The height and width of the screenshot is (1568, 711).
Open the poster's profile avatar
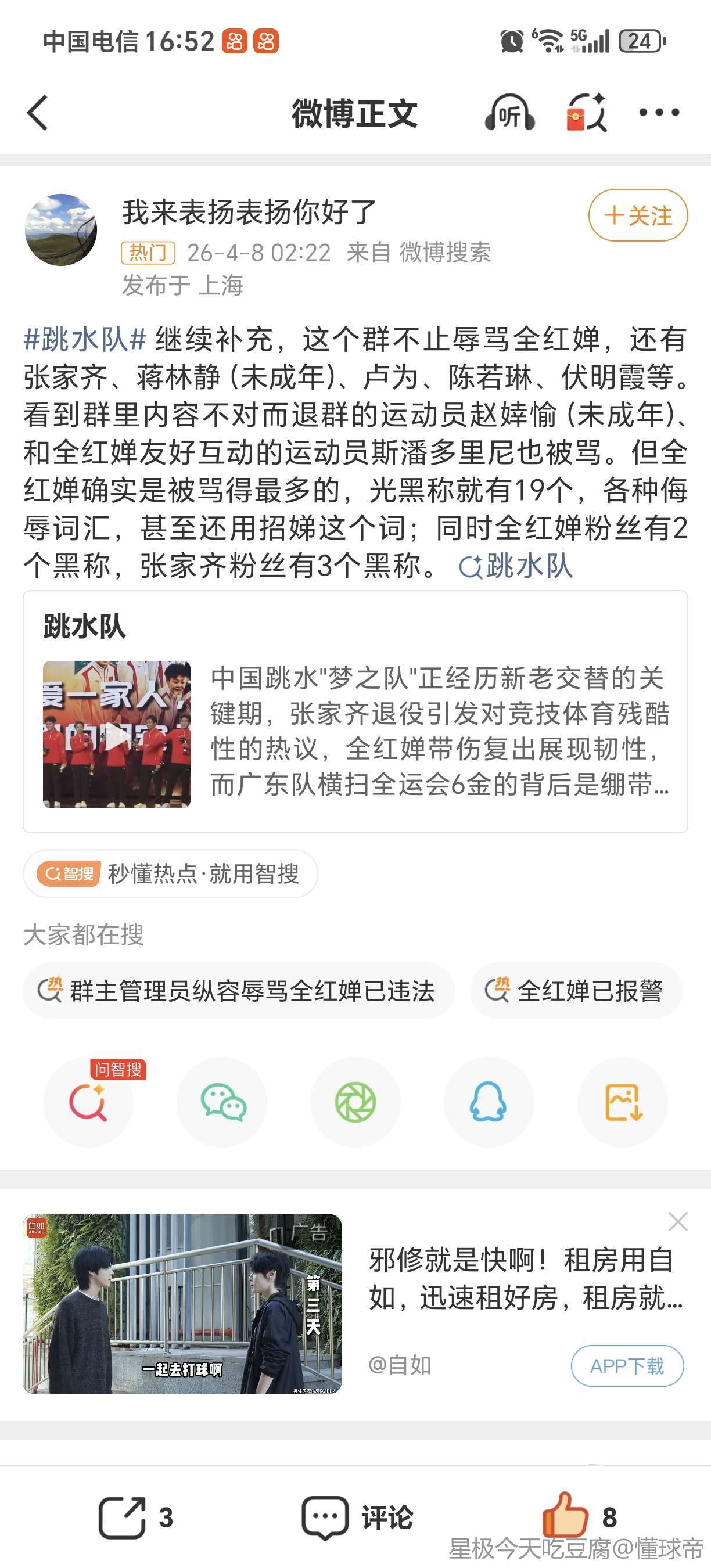(61, 230)
